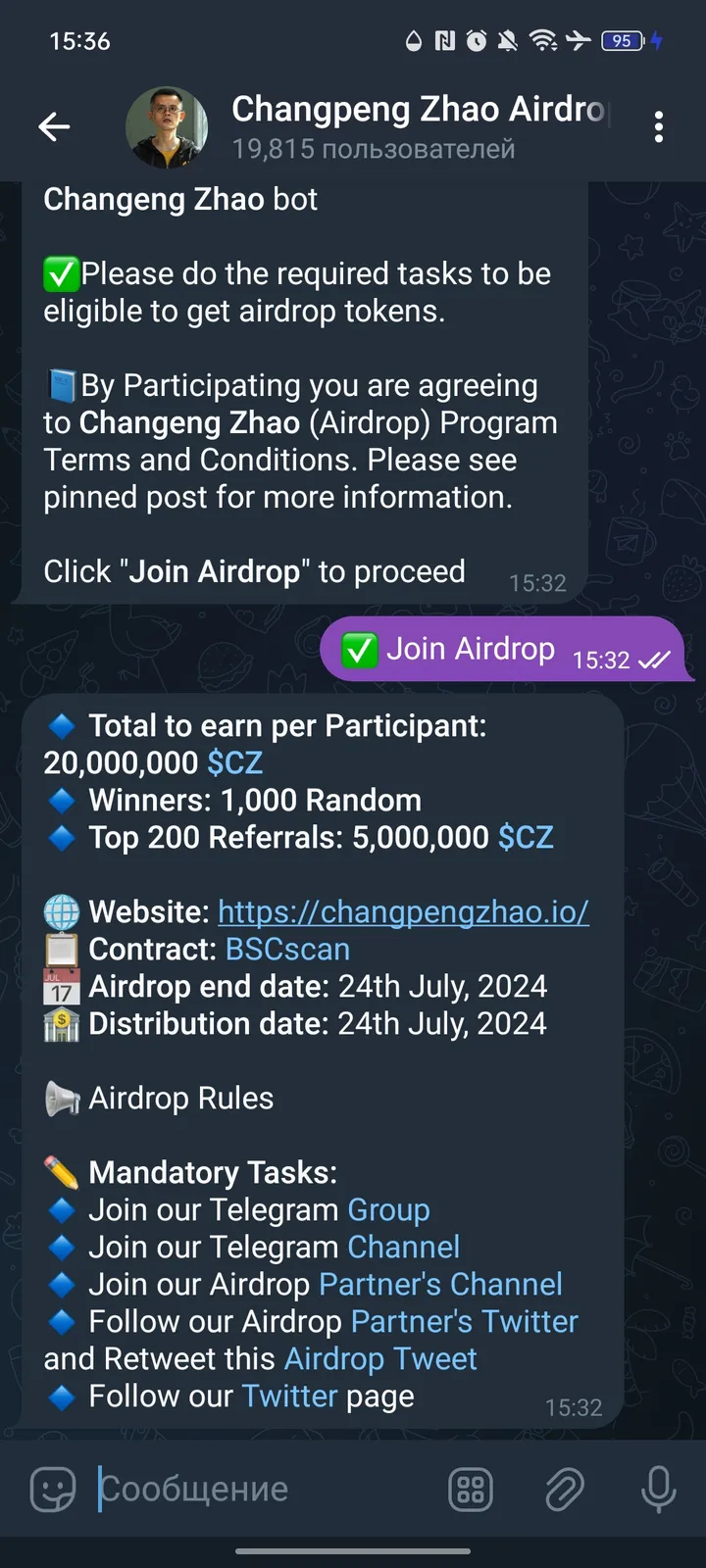Tap the message input field
This screenshot has width=706, height=1568.
click(245, 1489)
